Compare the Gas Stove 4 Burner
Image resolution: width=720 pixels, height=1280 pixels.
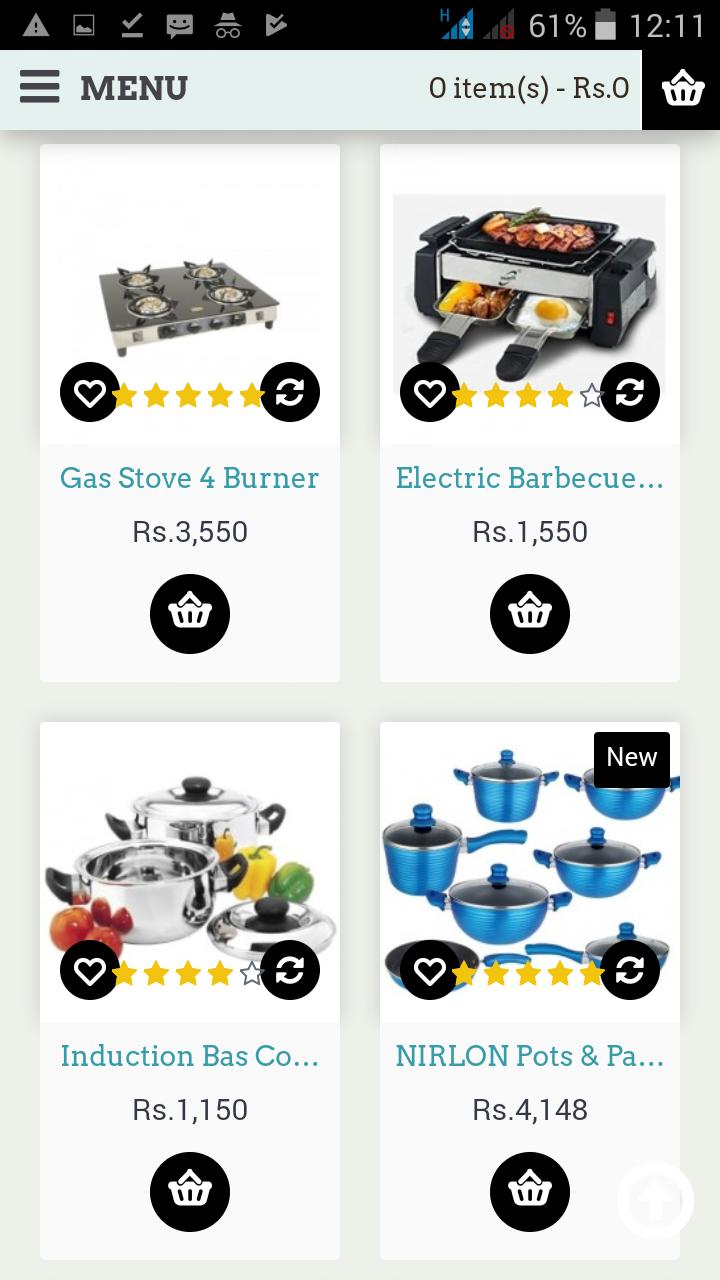pyautogui.click(x=290, y=392)
